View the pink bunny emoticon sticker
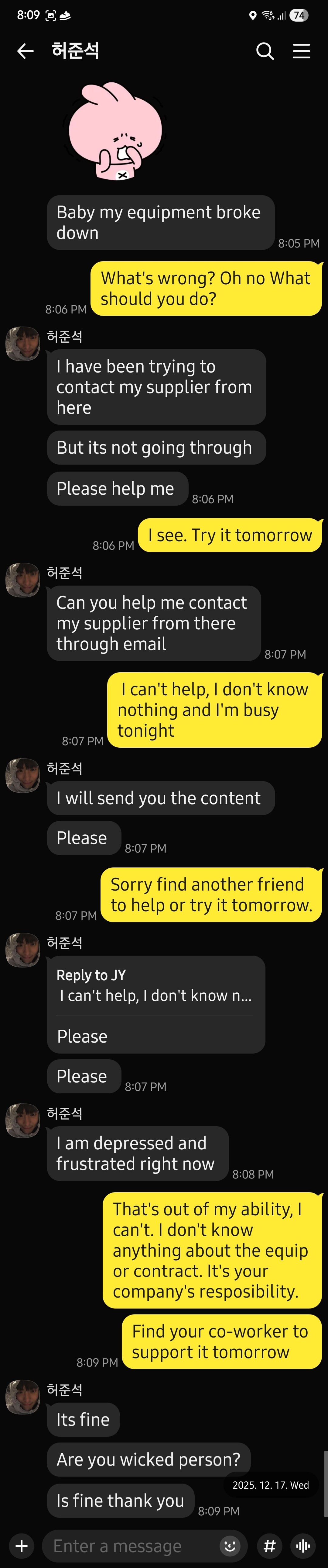 click(116, 131)
